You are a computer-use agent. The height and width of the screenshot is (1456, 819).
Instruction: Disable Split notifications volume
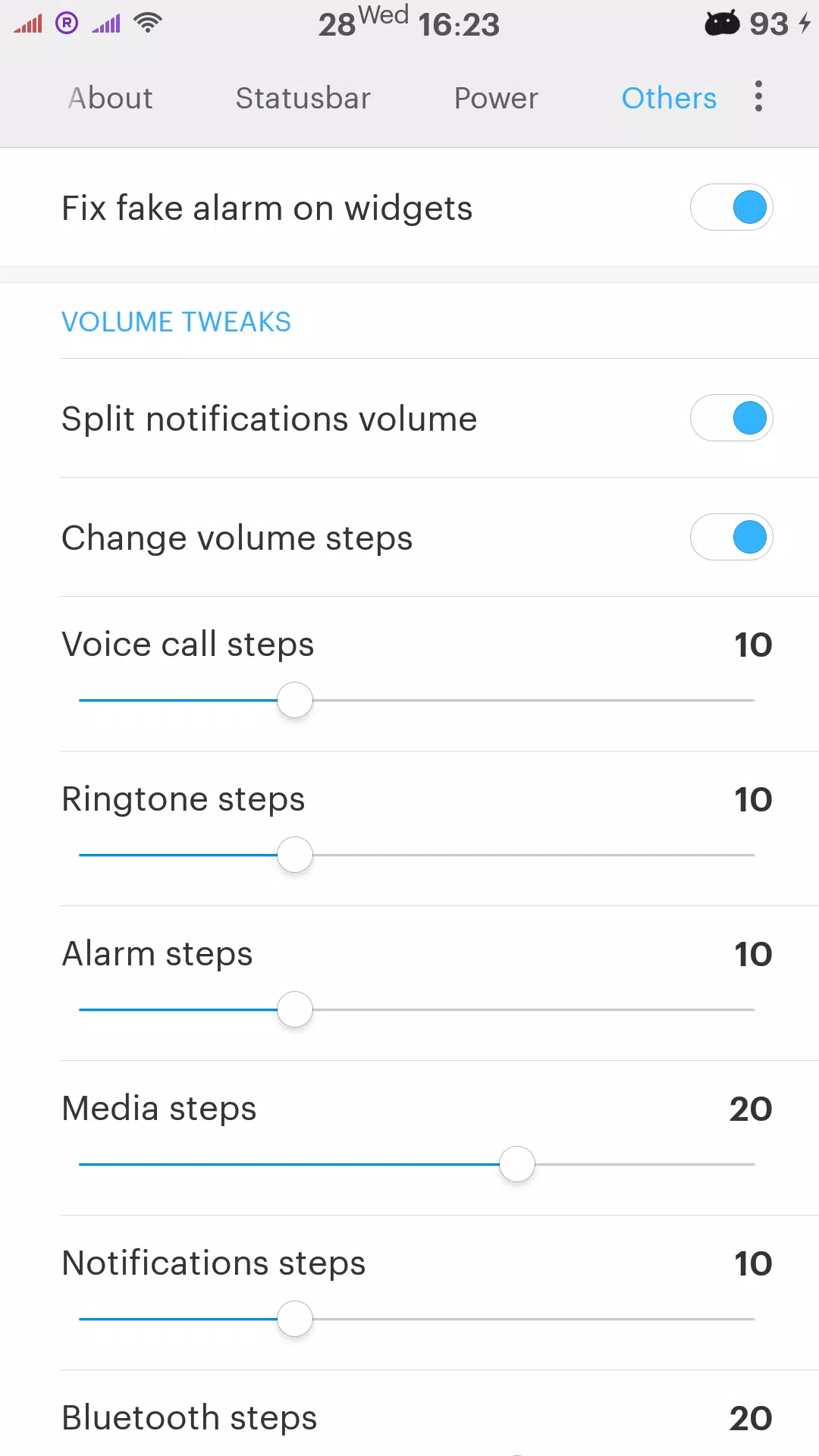point(731,418)
